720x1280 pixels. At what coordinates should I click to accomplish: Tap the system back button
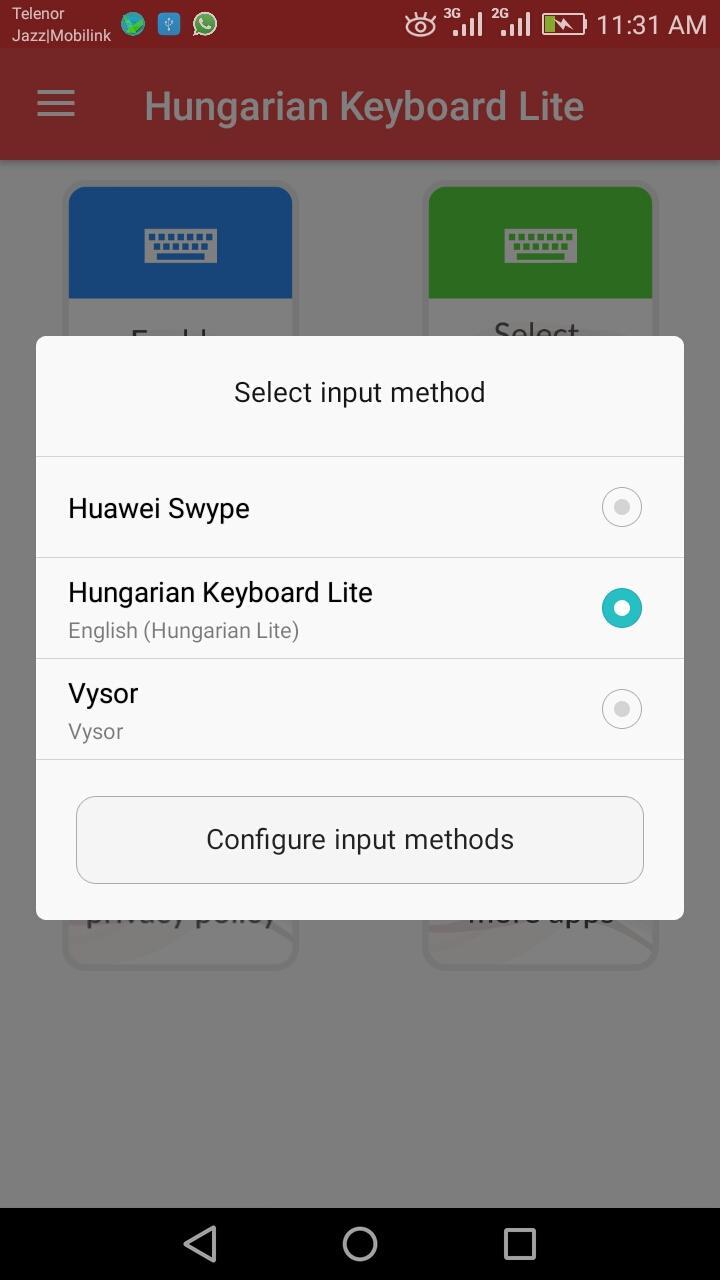tap(200, 1244)
